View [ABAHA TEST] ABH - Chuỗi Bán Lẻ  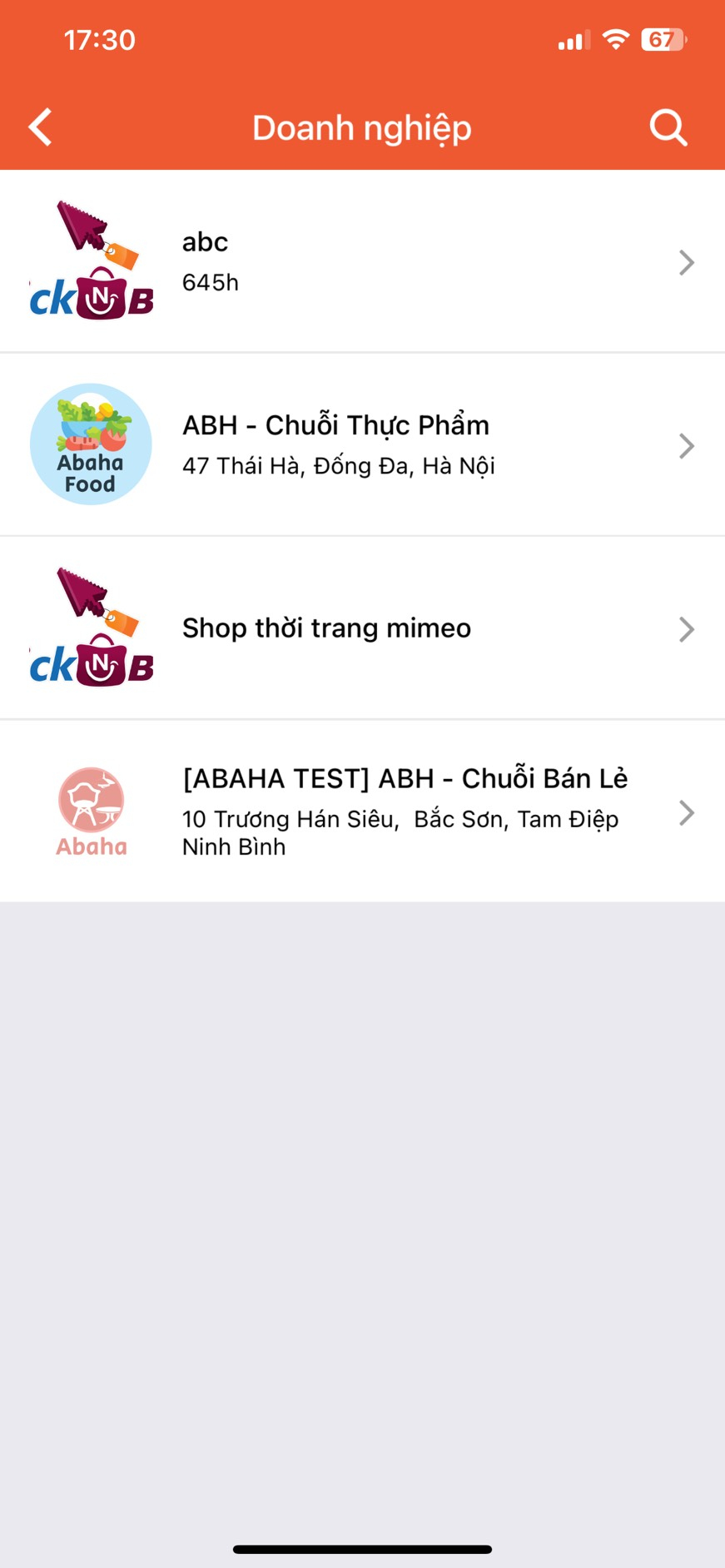(362, 811)
